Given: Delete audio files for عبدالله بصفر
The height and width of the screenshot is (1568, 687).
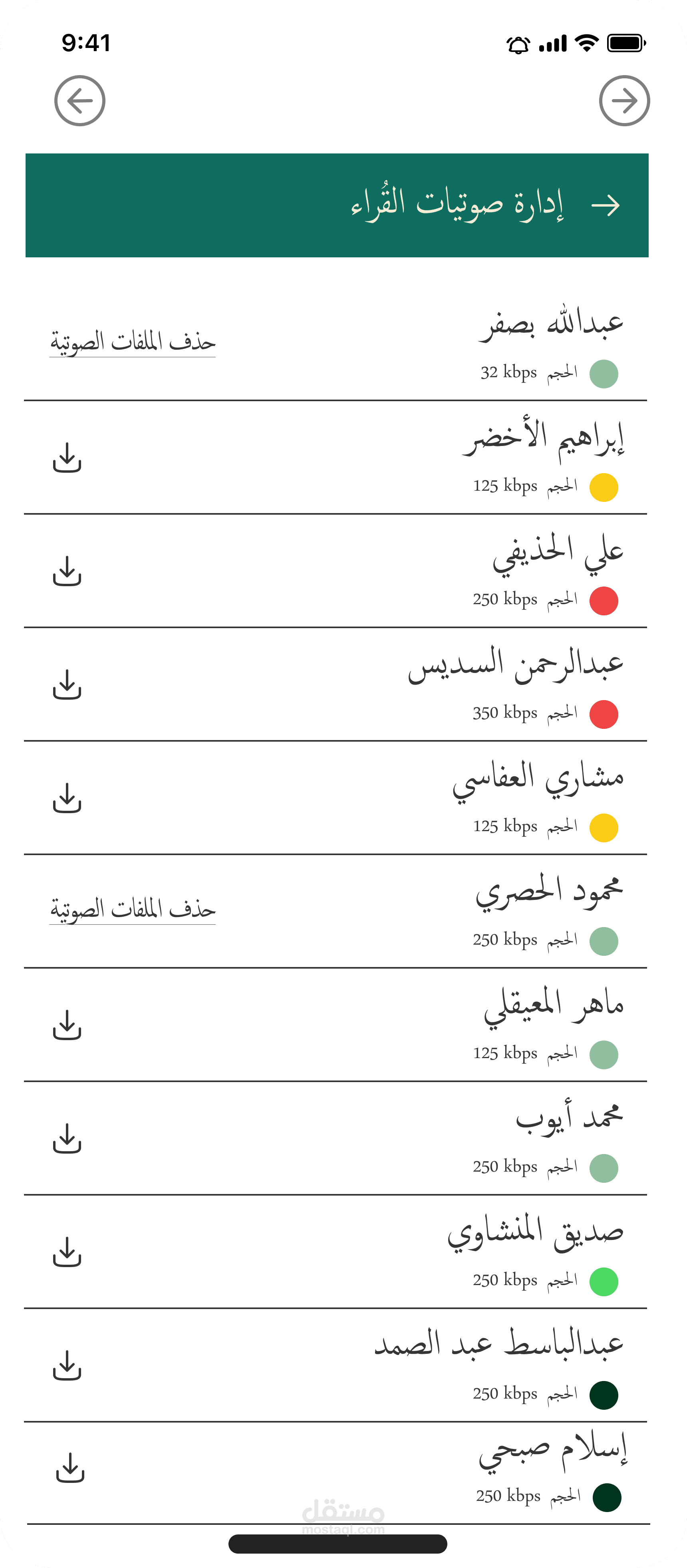Looking at the screenshot, I should (x=133, y=342).
